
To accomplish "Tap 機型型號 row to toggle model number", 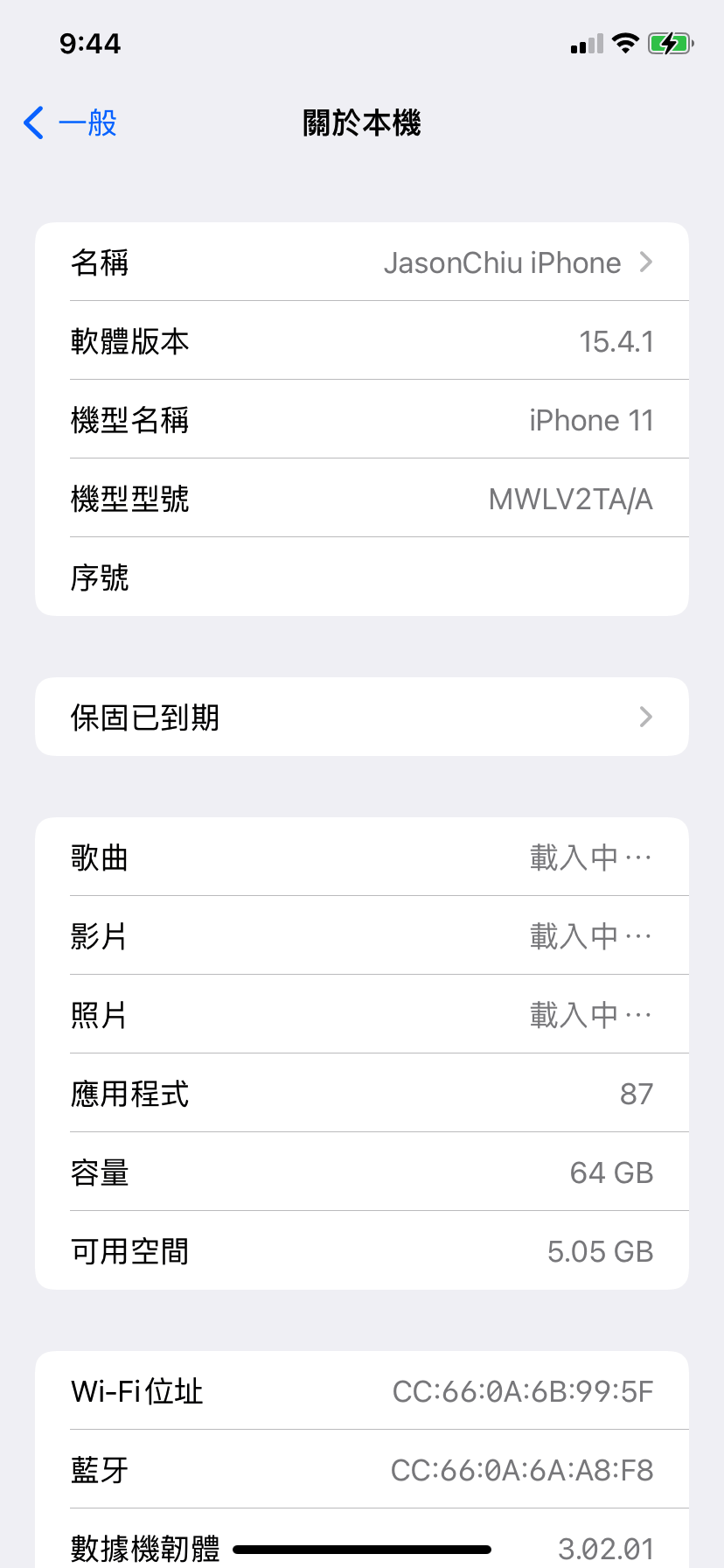I will [362, 499].
